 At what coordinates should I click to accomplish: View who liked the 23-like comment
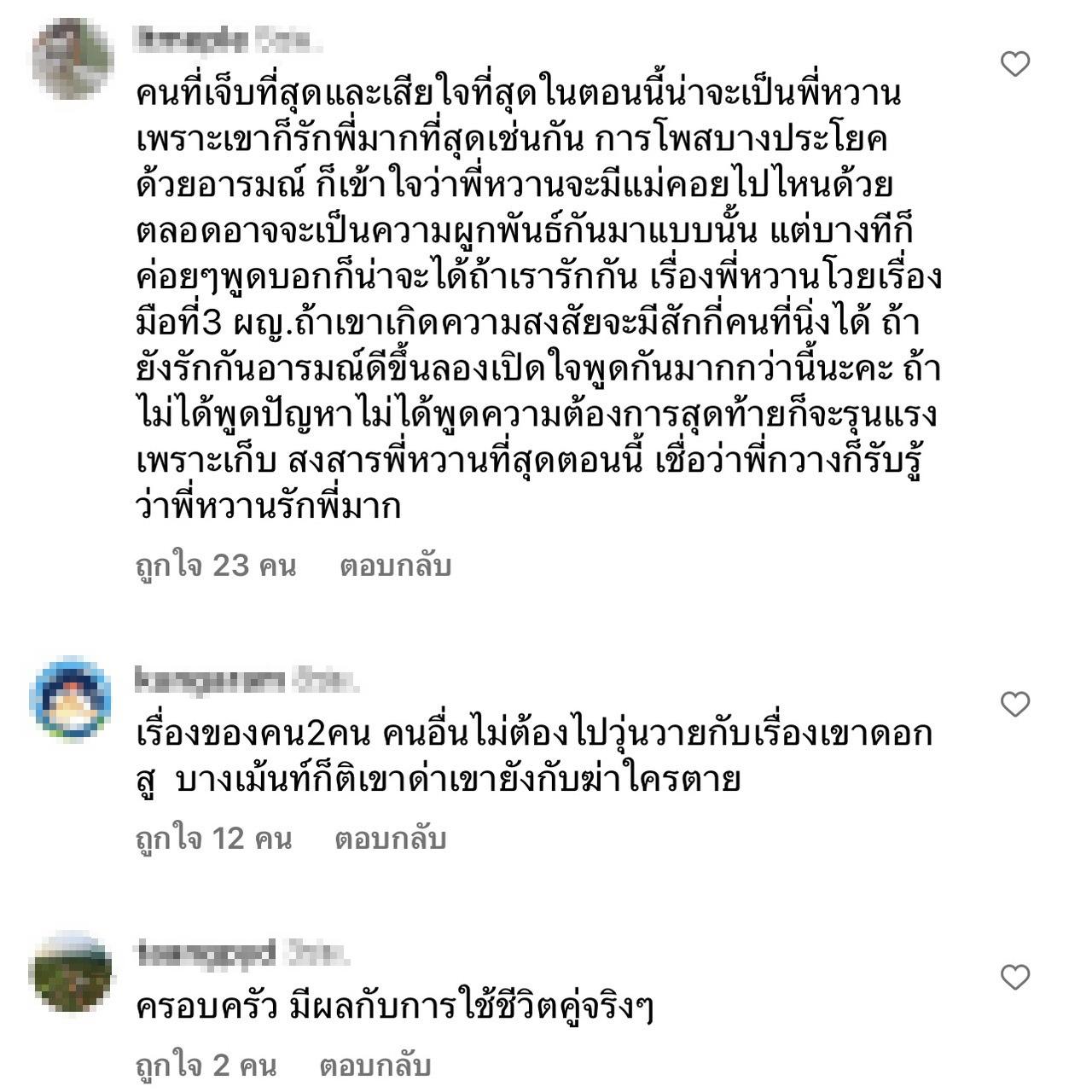coord(215,566)
